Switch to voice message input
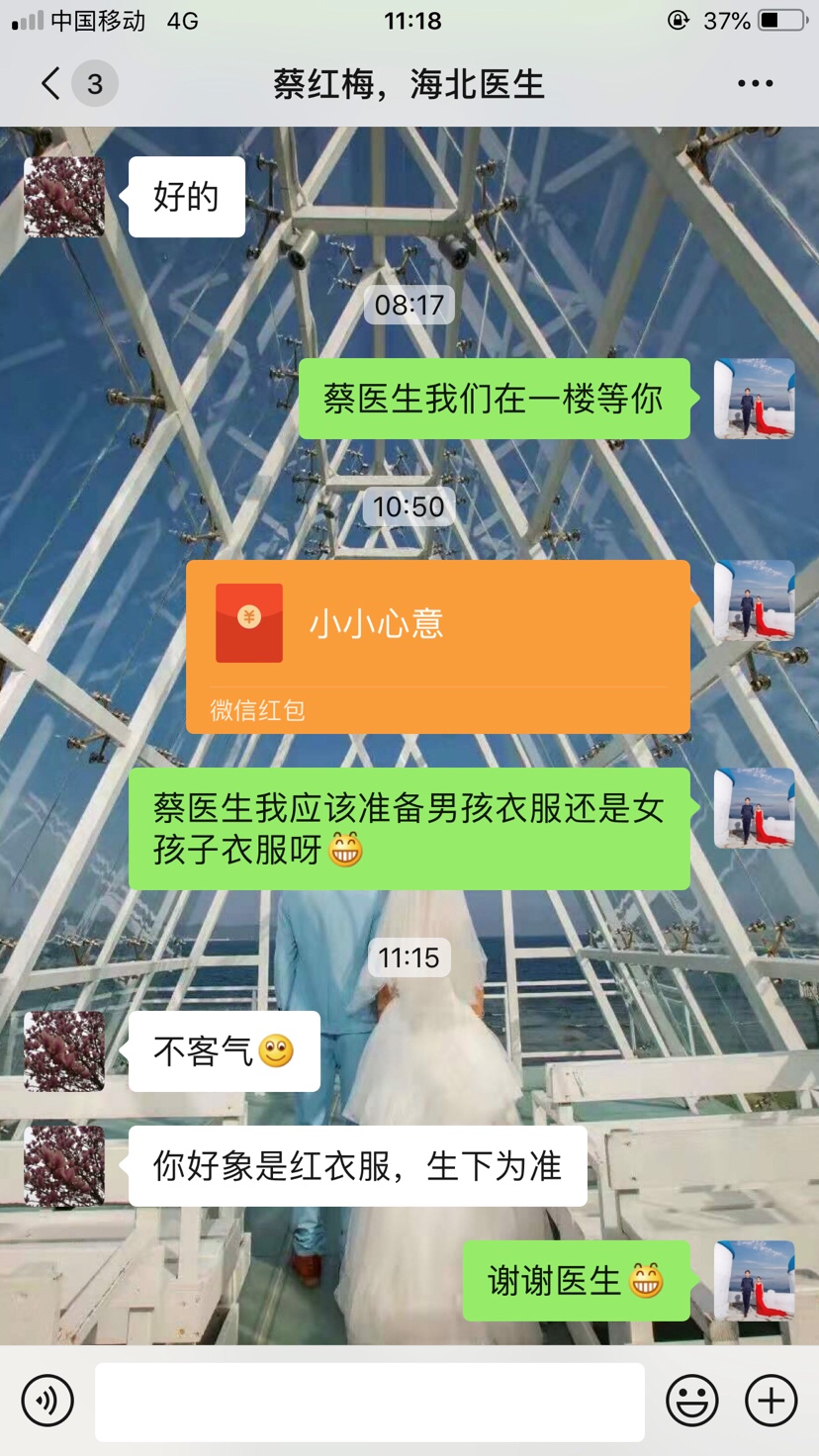 point(47,1401)
